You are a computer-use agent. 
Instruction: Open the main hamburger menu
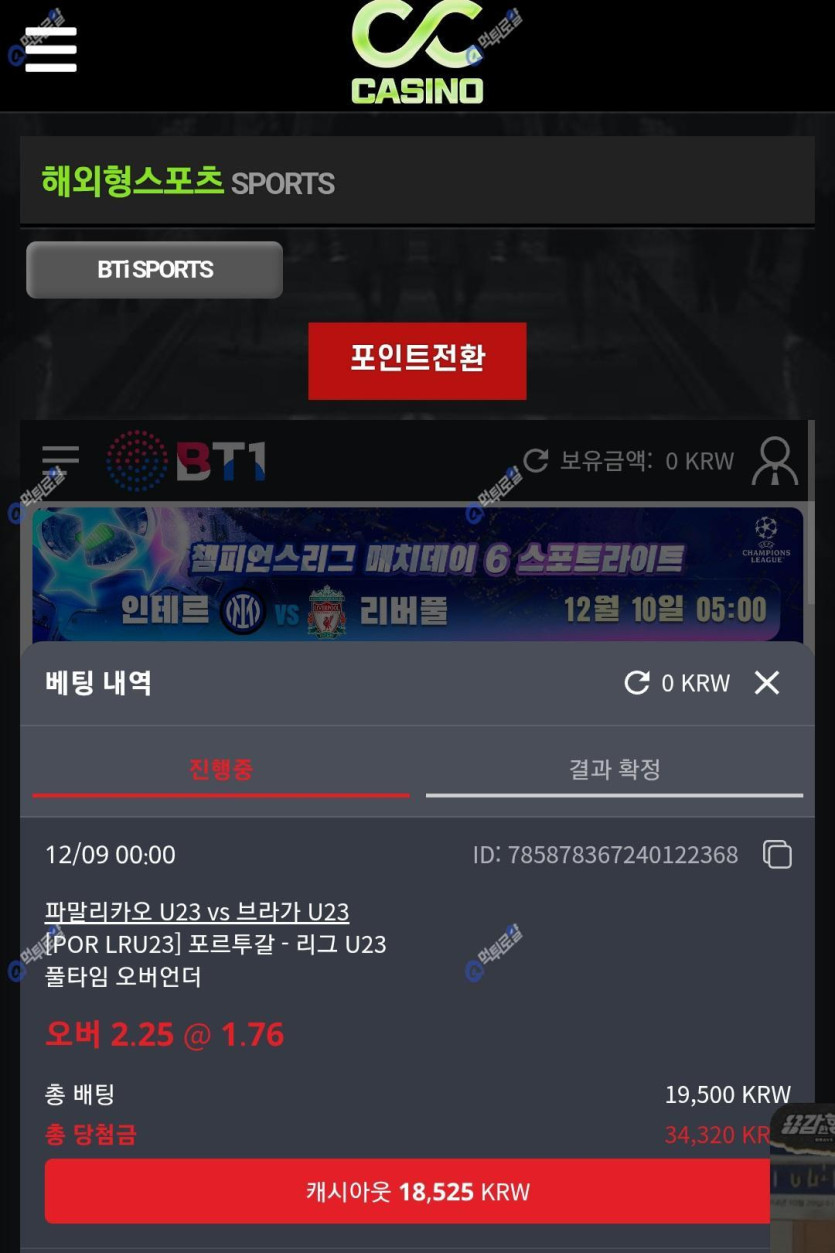[x=50, y=48]
